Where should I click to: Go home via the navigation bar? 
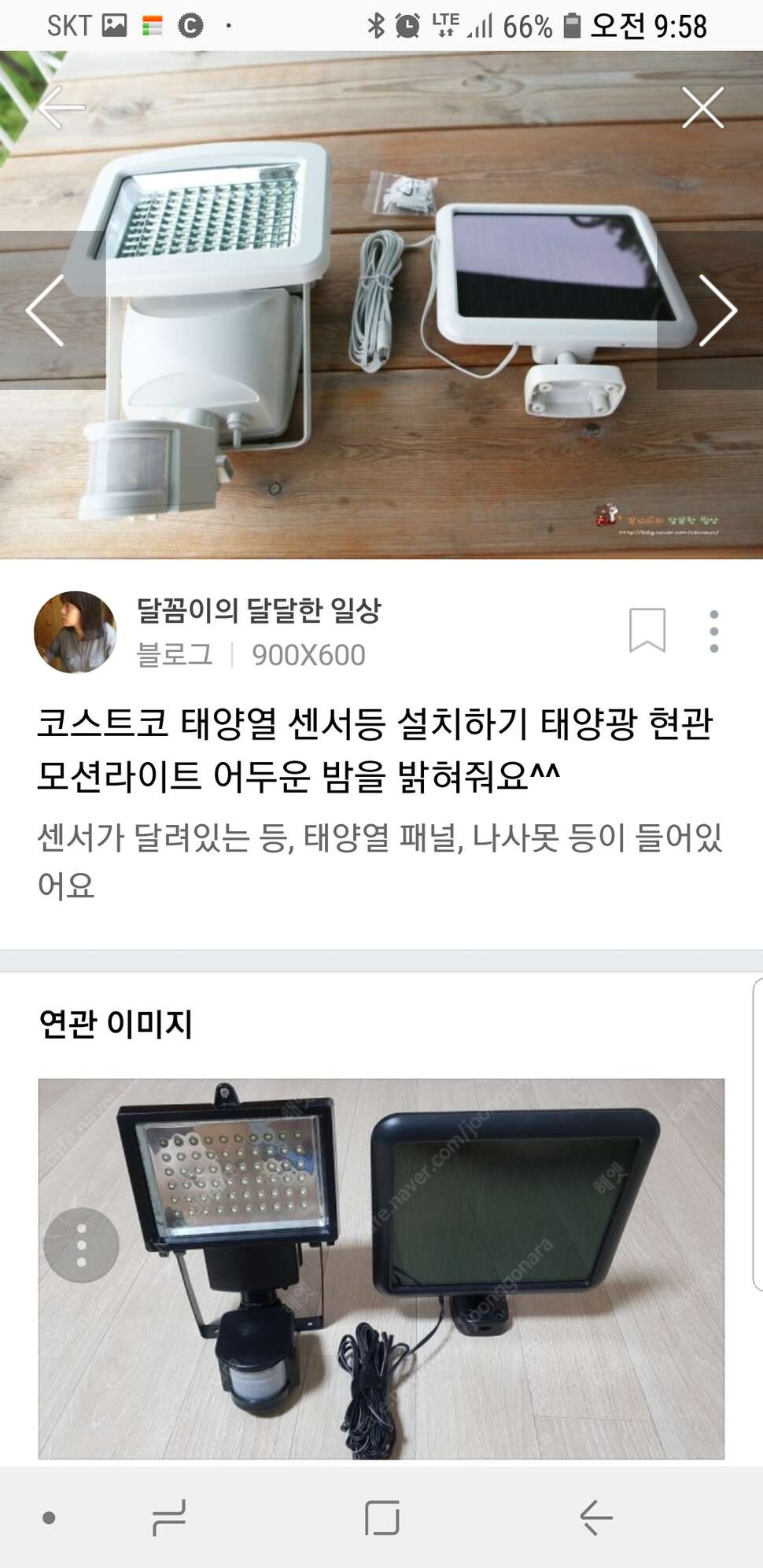pyautogui.click(x=382, y=1518)
